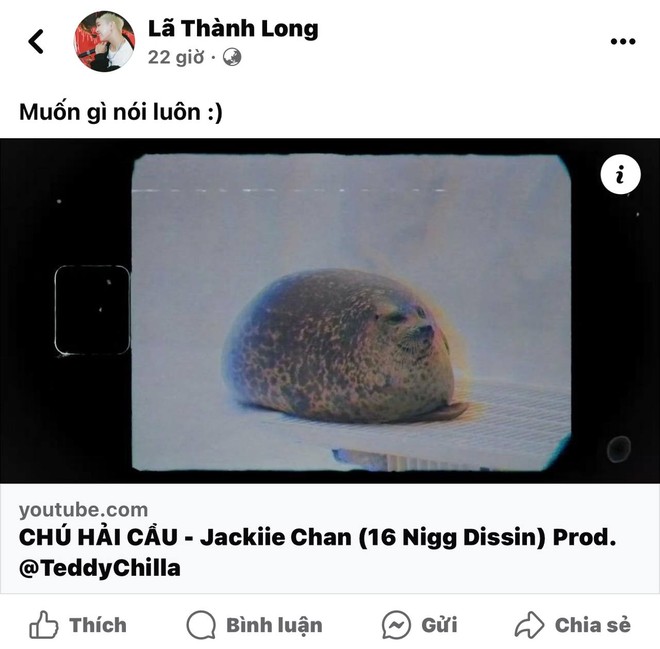Go back with the arrow icon
The image size is (660, 649).
(x=36, y=41)
